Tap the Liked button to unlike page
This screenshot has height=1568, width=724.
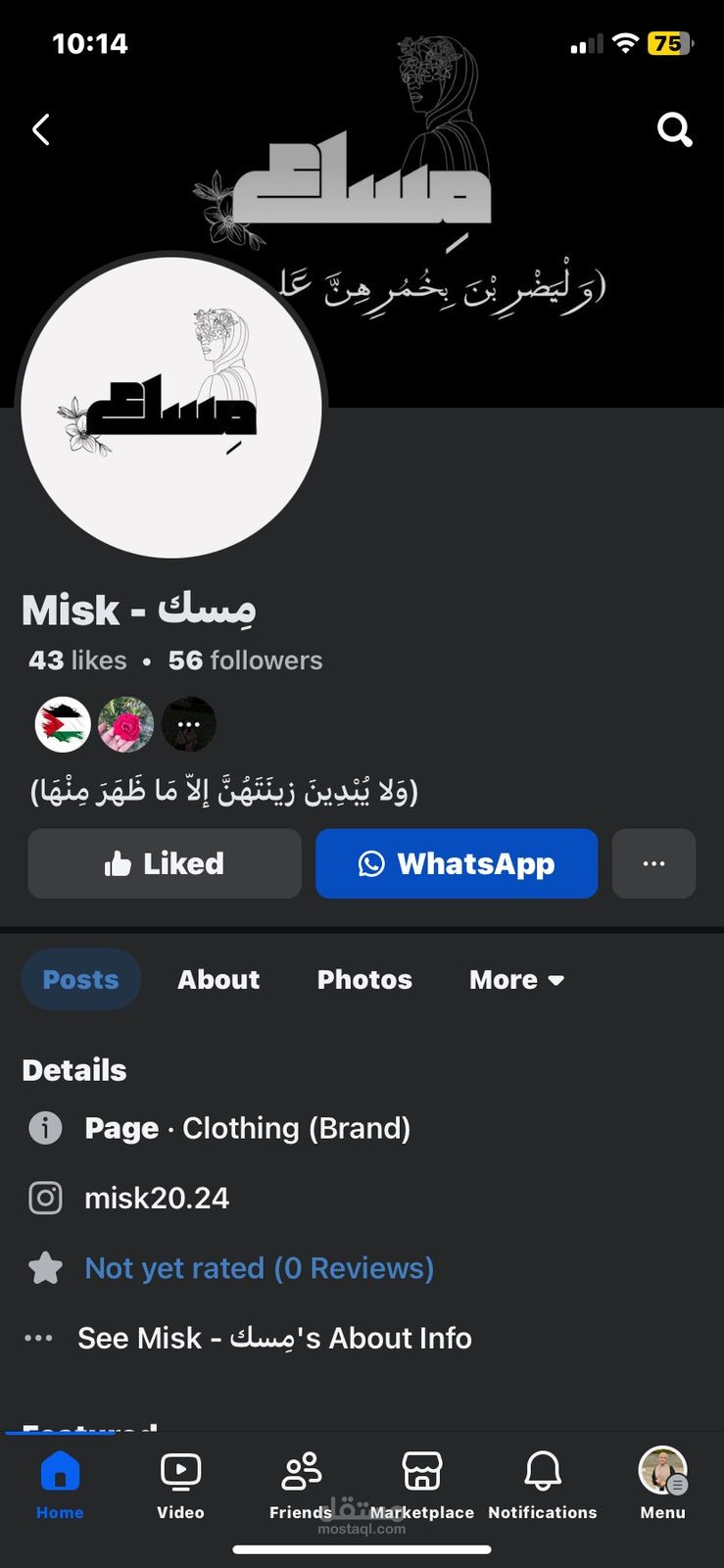(165, 863)
